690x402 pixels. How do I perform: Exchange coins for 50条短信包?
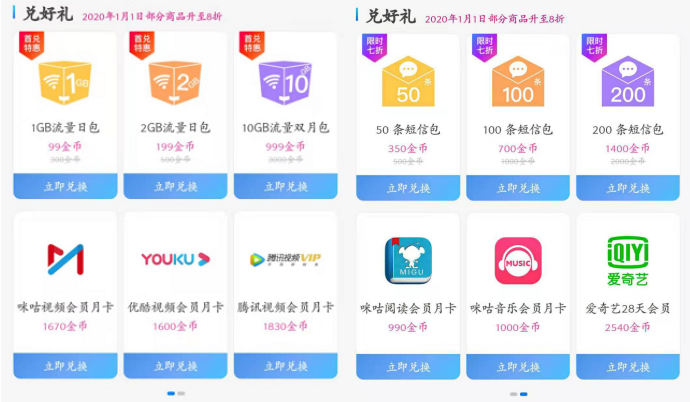(407, 188)
